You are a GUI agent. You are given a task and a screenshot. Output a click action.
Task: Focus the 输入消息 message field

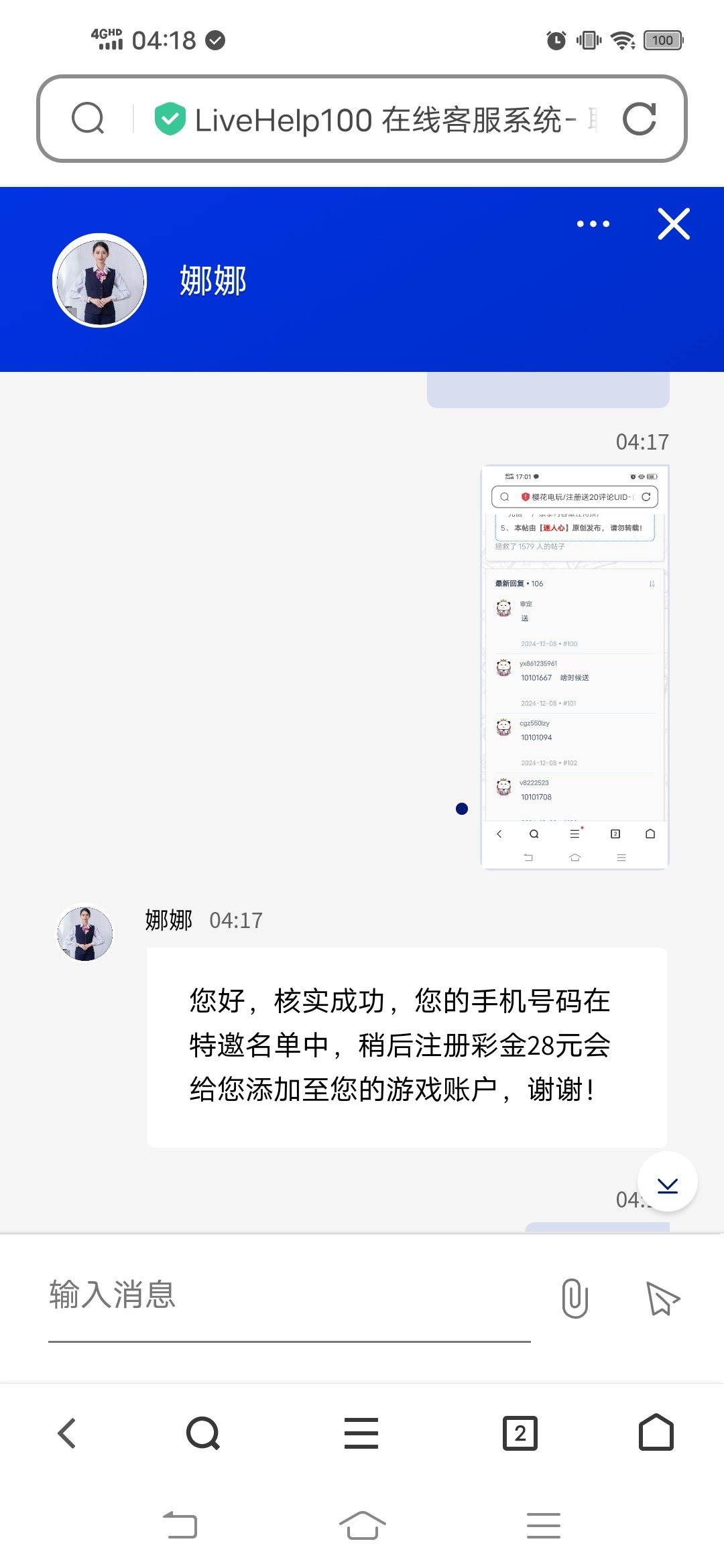click(x=288, y=1295)
